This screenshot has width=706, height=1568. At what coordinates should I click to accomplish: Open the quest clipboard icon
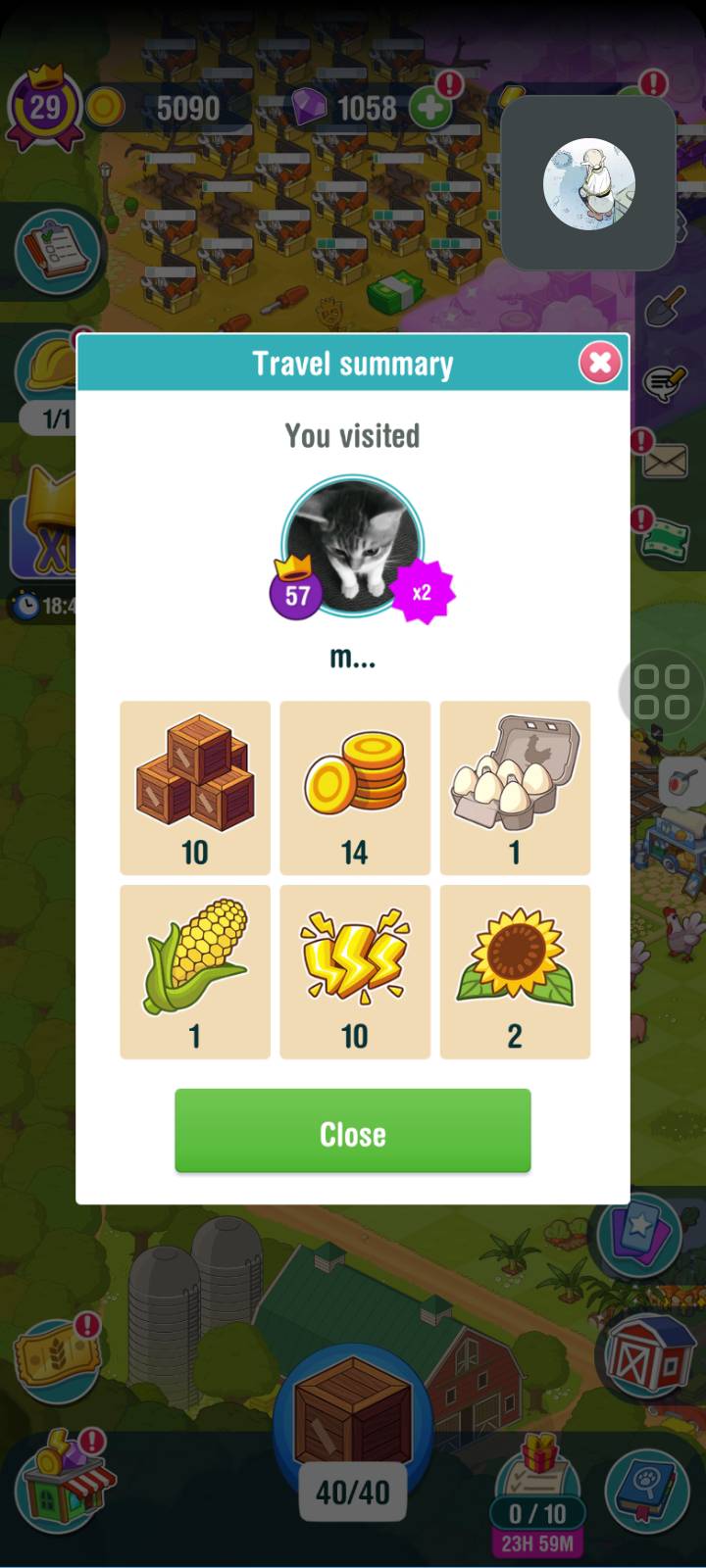(x=59, y=251)
